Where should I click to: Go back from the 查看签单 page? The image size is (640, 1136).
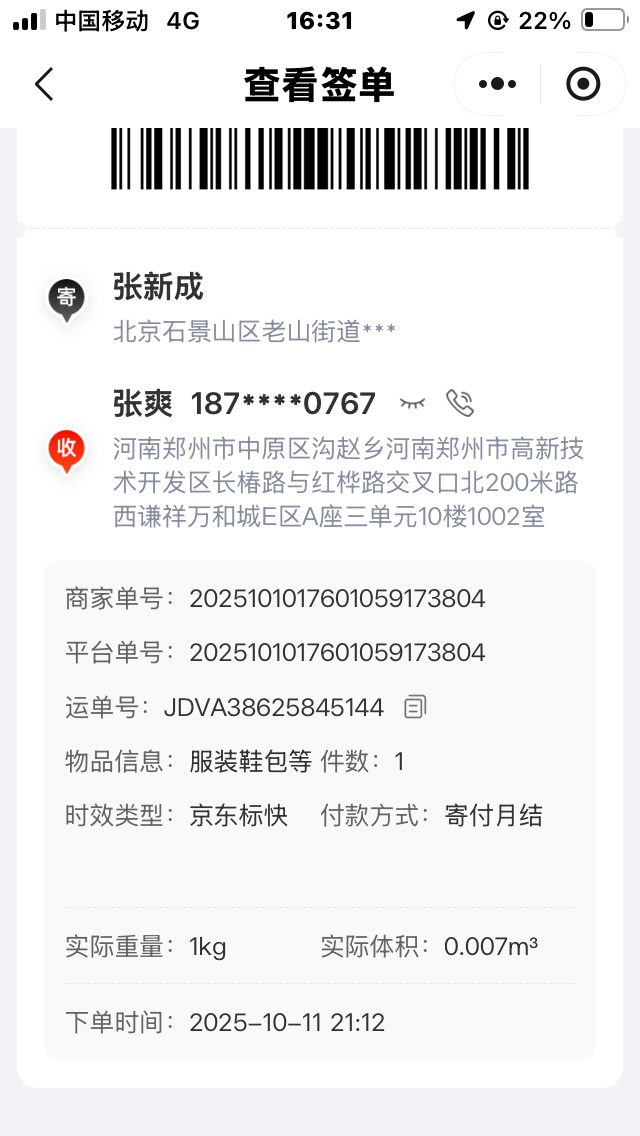tap(44, 85)
